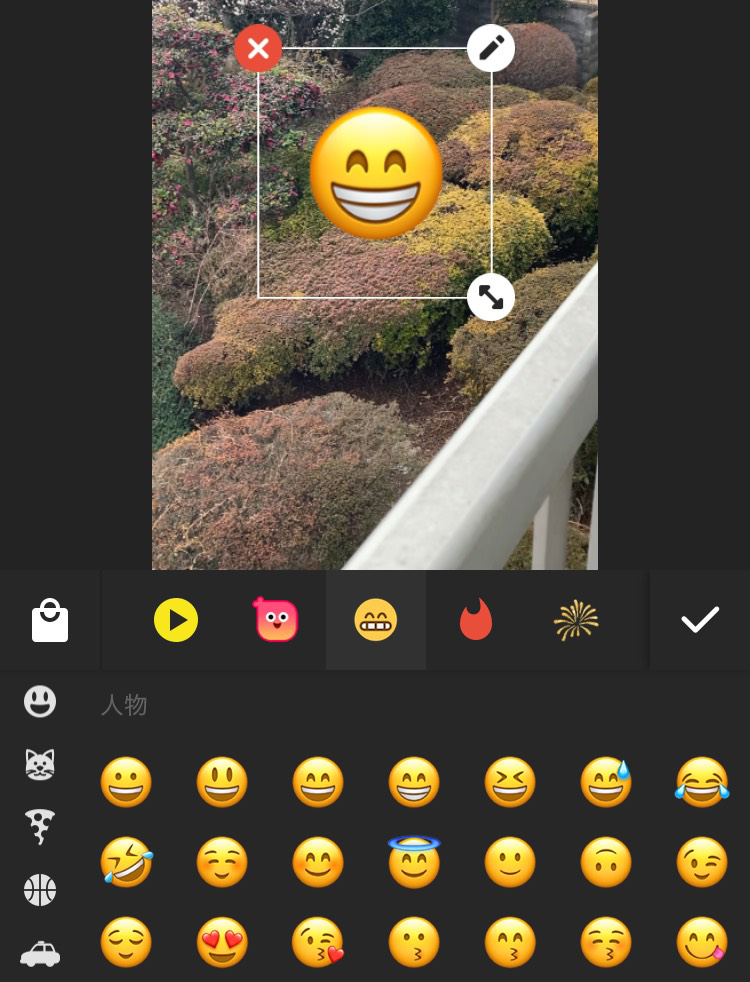Viewport: 750px width, 982px height.
Task: Select the cat animals emoji category
Action: click(40, 765)
